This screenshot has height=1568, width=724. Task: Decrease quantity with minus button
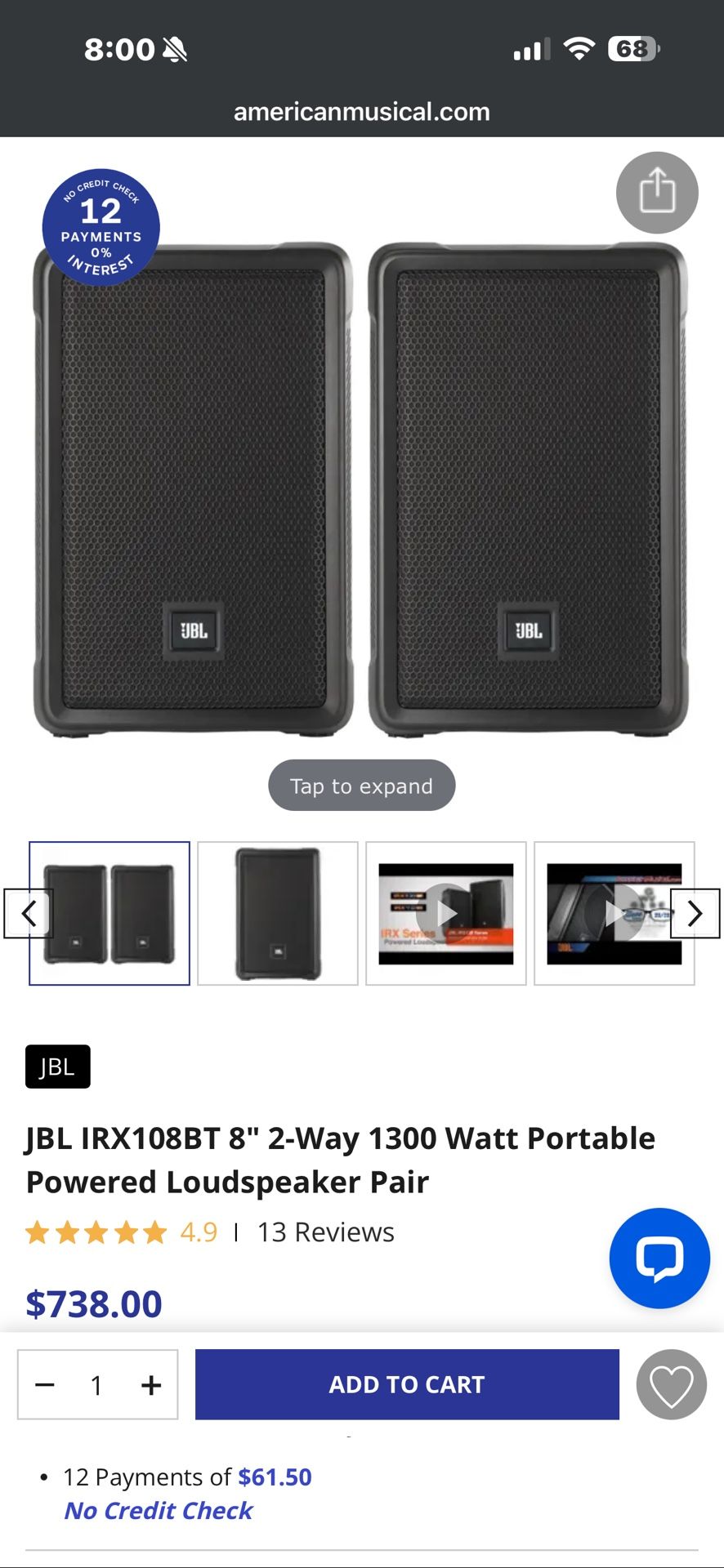[x=45, y=1385]
